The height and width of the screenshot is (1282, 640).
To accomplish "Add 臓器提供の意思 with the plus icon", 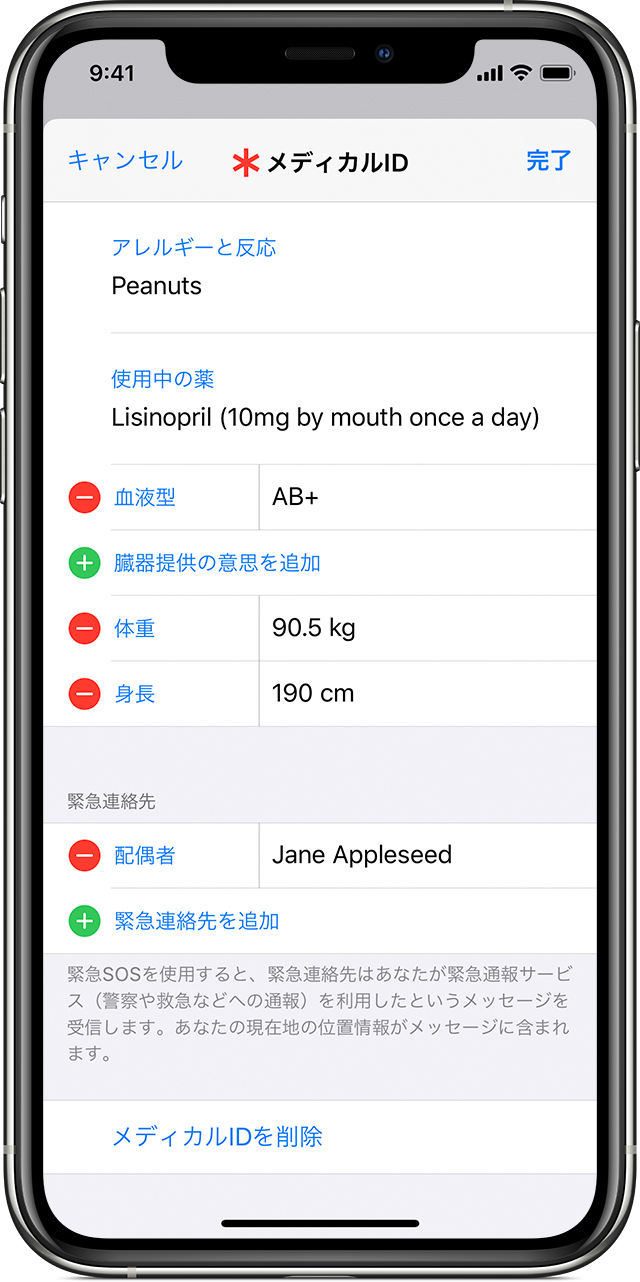I will pos(85,563).
